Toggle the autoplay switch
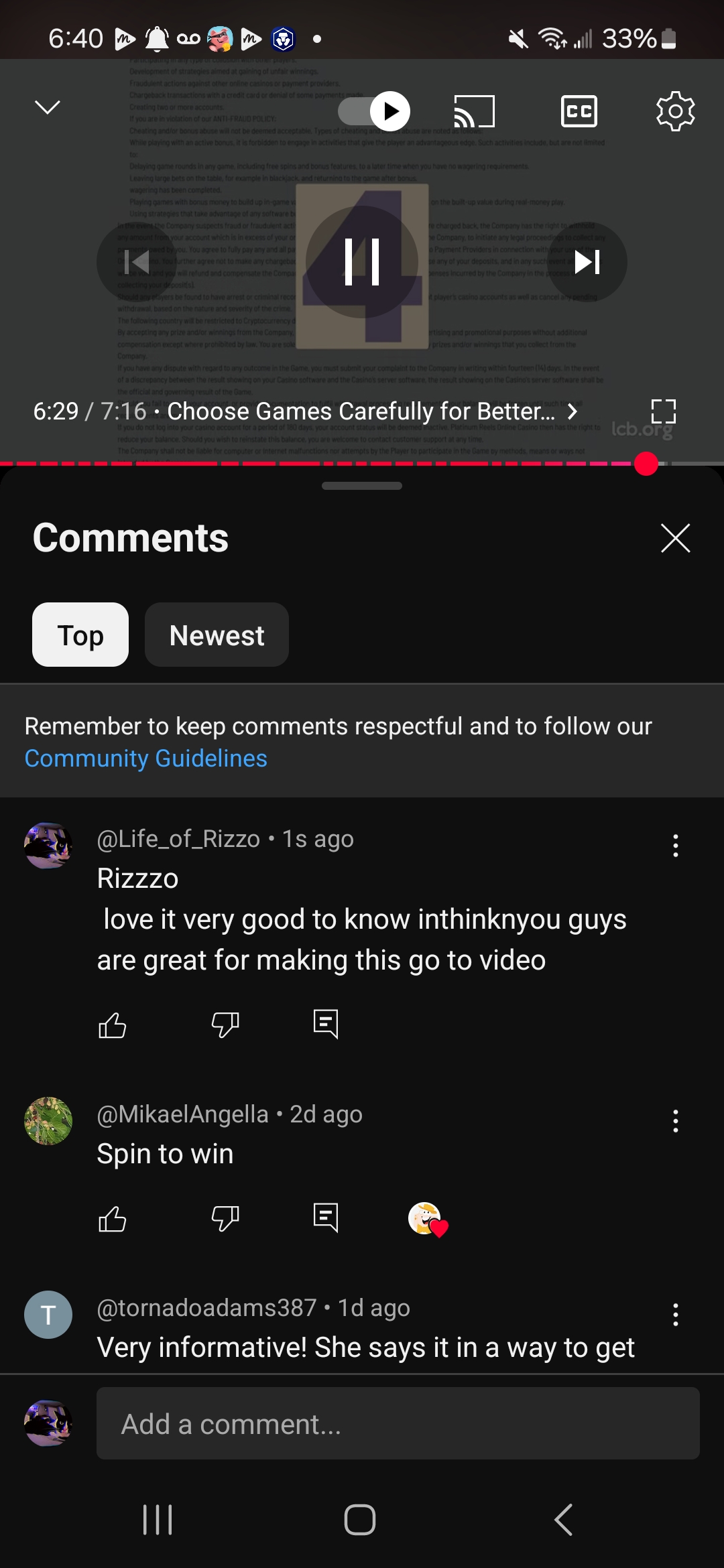Screen dimensions: 724x1568 pos(374,111)
